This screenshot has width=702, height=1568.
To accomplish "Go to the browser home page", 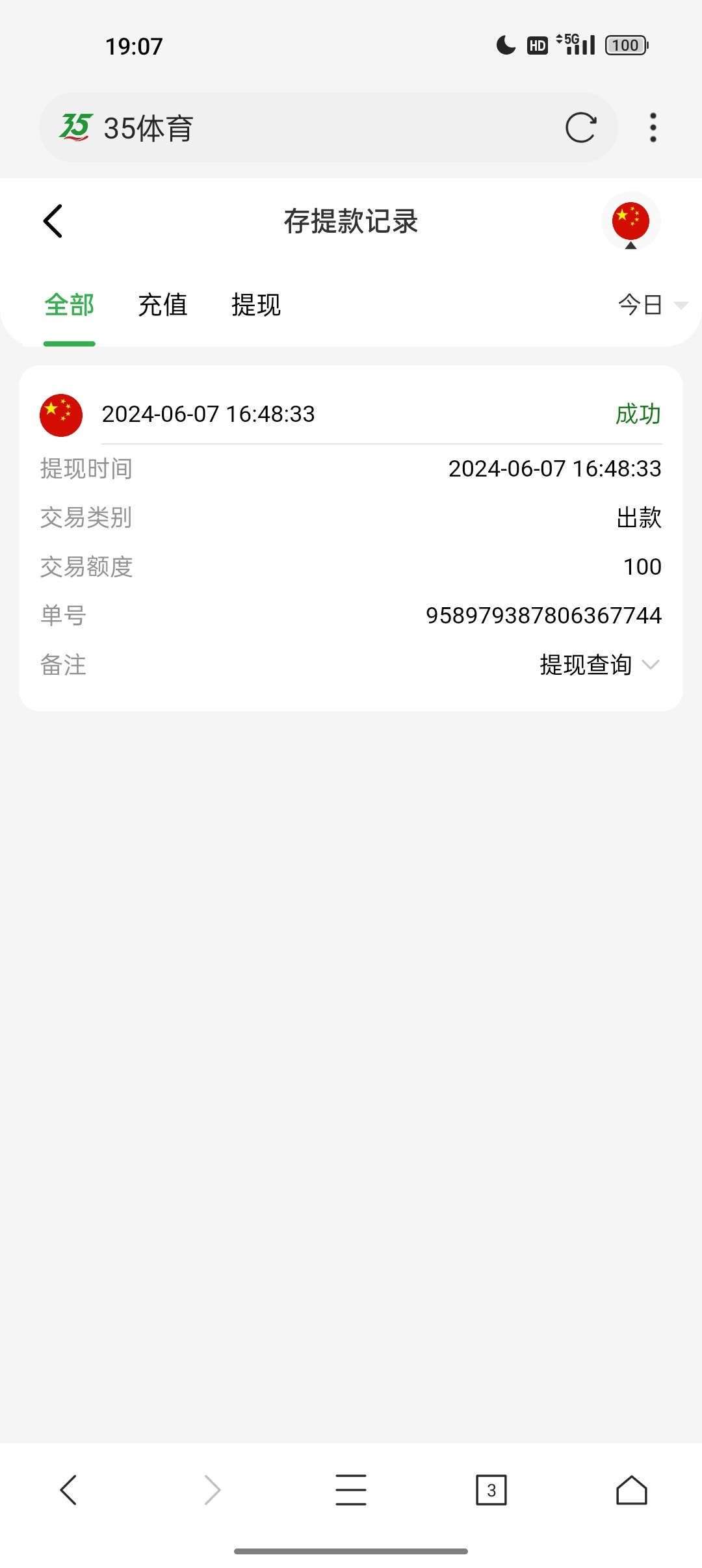I will (631, 1490).
